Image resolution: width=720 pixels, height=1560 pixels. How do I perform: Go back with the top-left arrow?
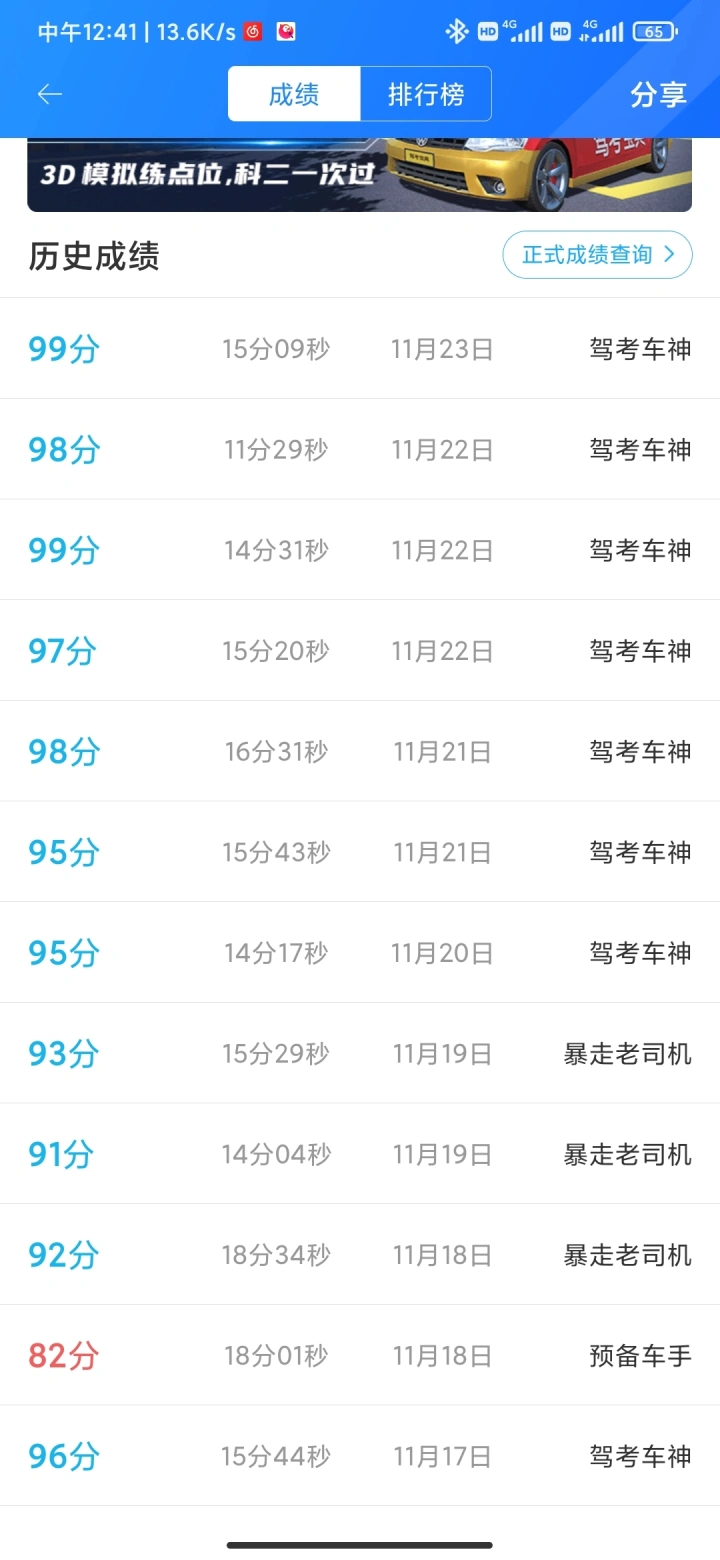pyautogui.click(x=50, y=94)
